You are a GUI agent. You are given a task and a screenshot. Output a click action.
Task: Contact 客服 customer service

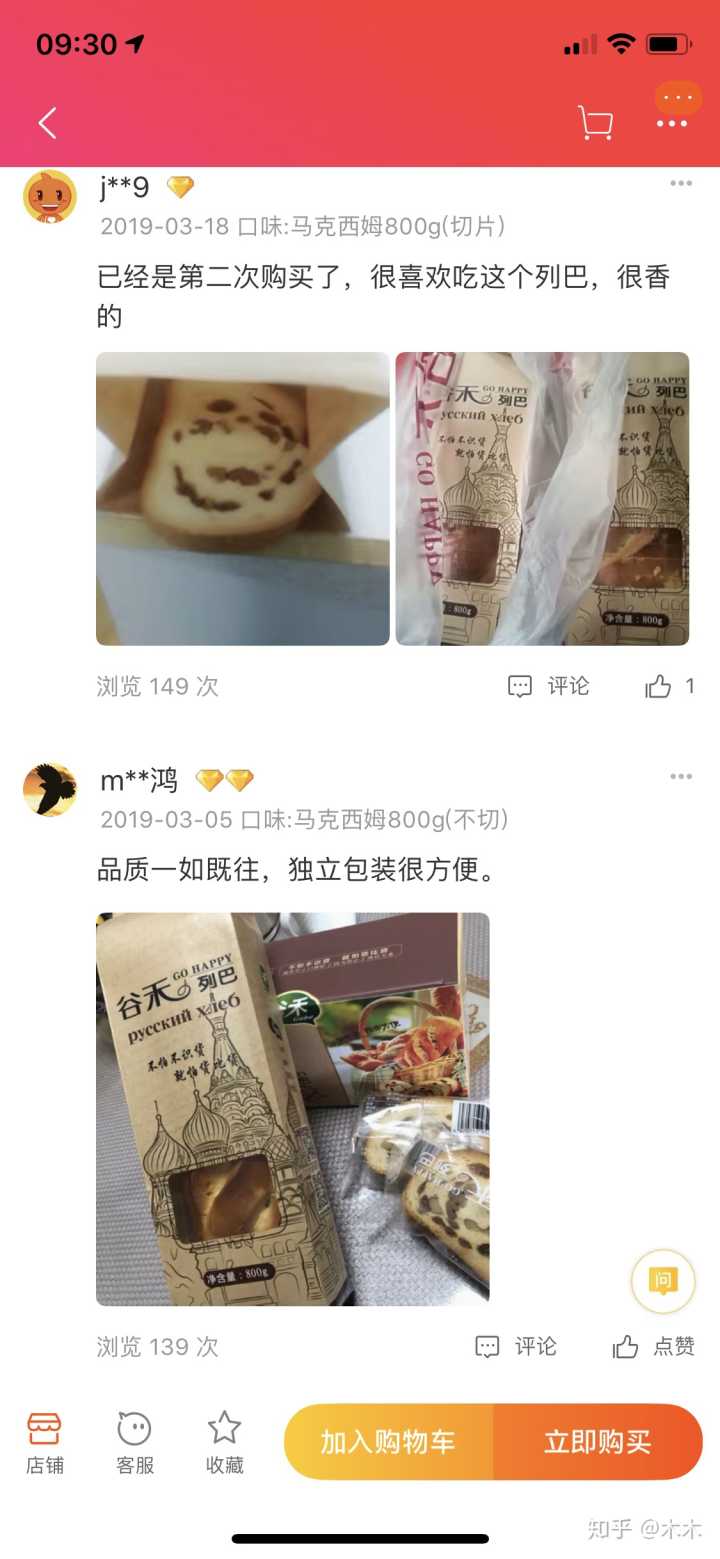point(134,1442)
